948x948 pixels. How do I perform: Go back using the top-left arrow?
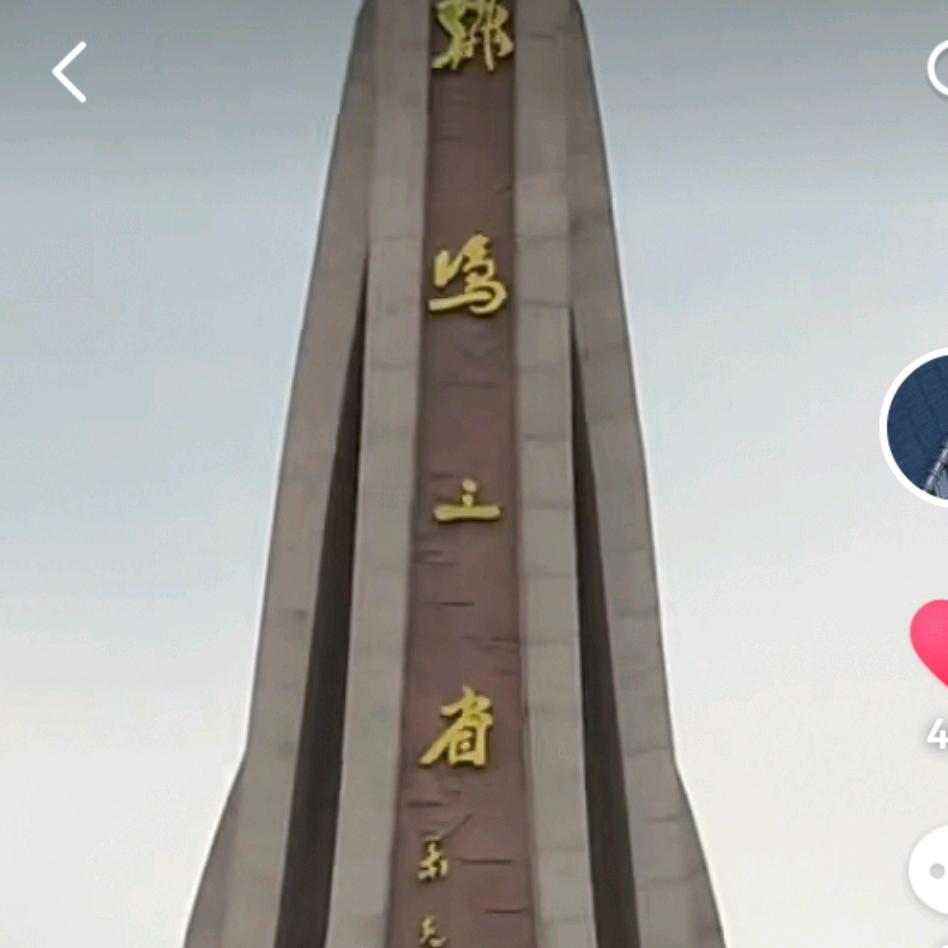click(x=70, y=72)
